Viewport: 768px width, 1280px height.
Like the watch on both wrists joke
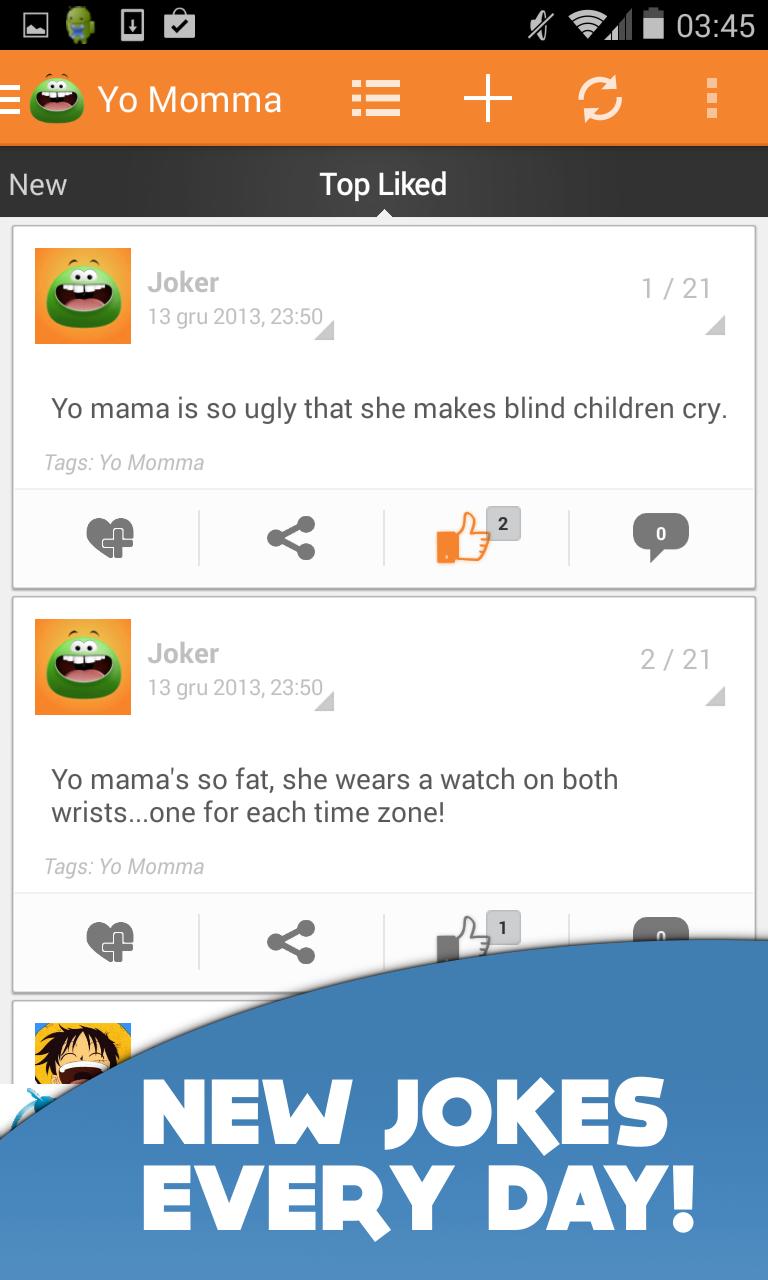pyautogui.click(x=465, y=935)
